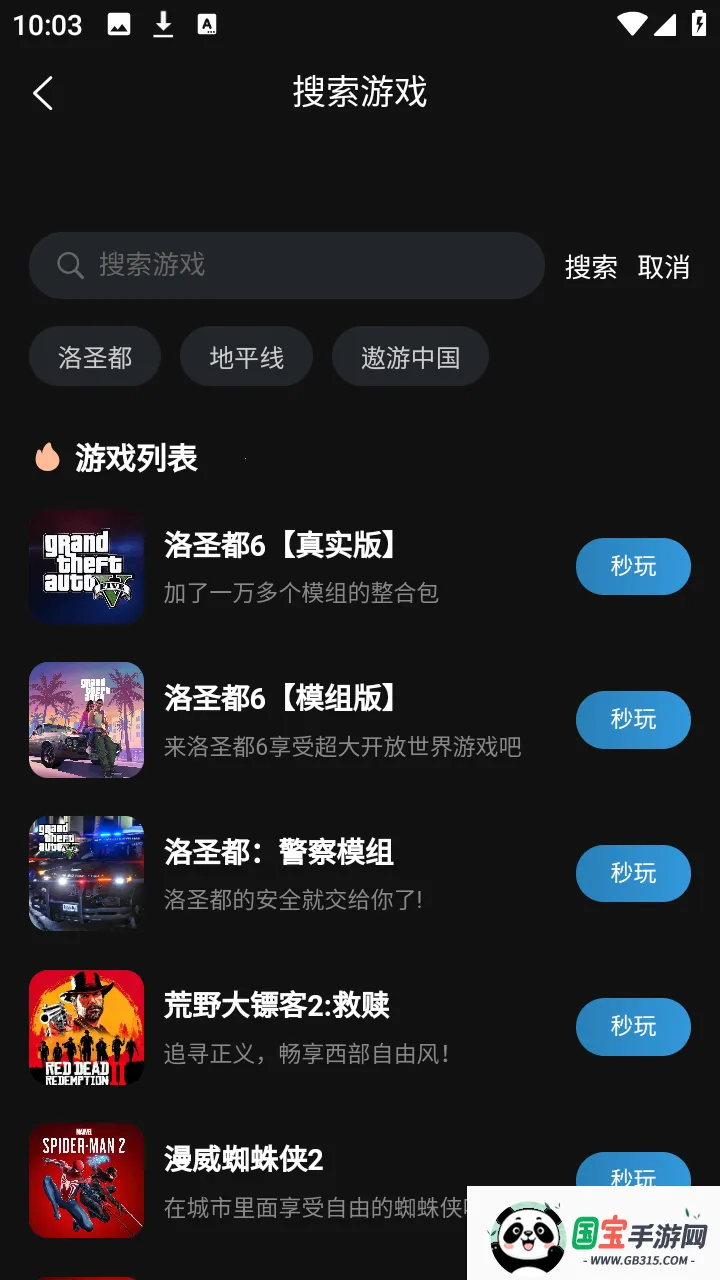Toggle the 地平线 filter tag
720x1280 pixels.
[x=246, y=356]
